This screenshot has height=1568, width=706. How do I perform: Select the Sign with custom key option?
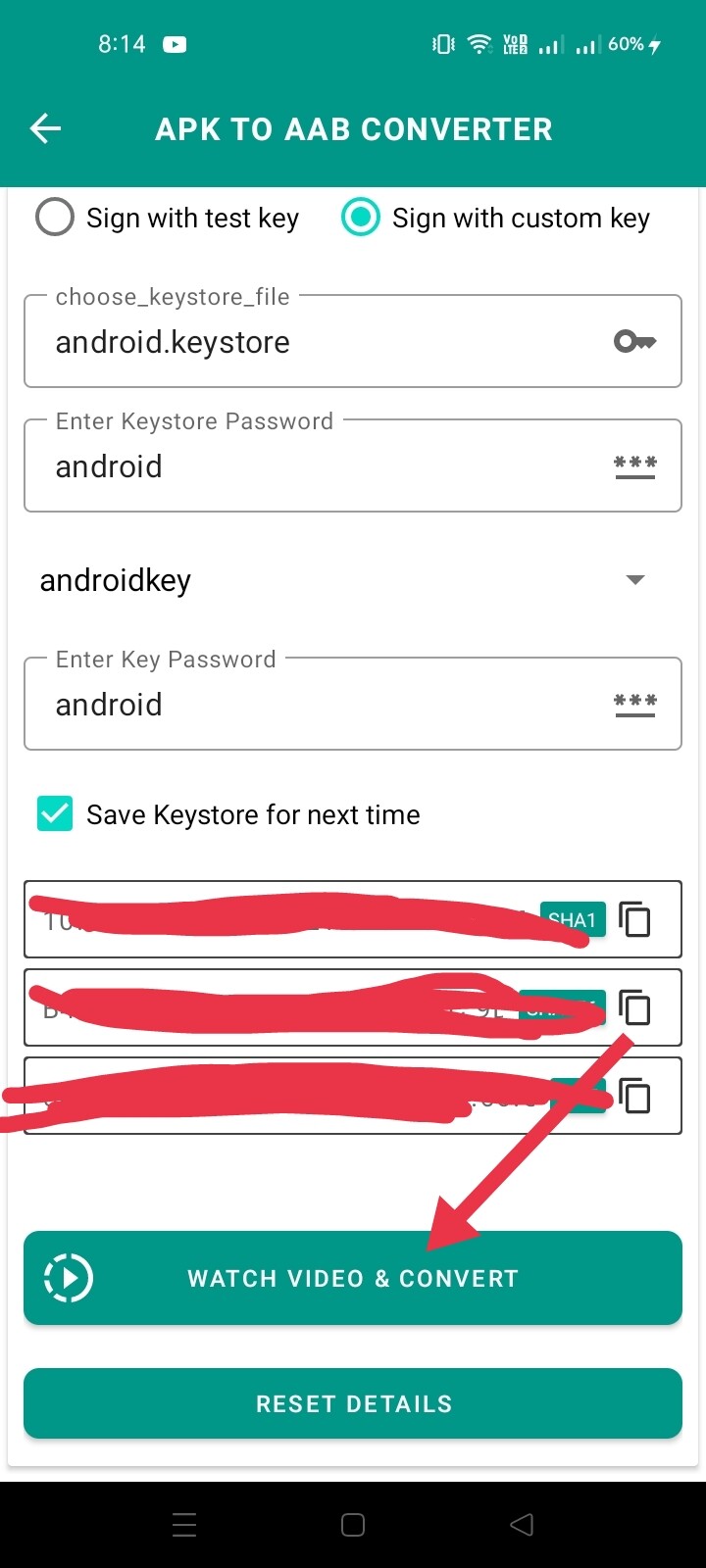tap(361, 217)
